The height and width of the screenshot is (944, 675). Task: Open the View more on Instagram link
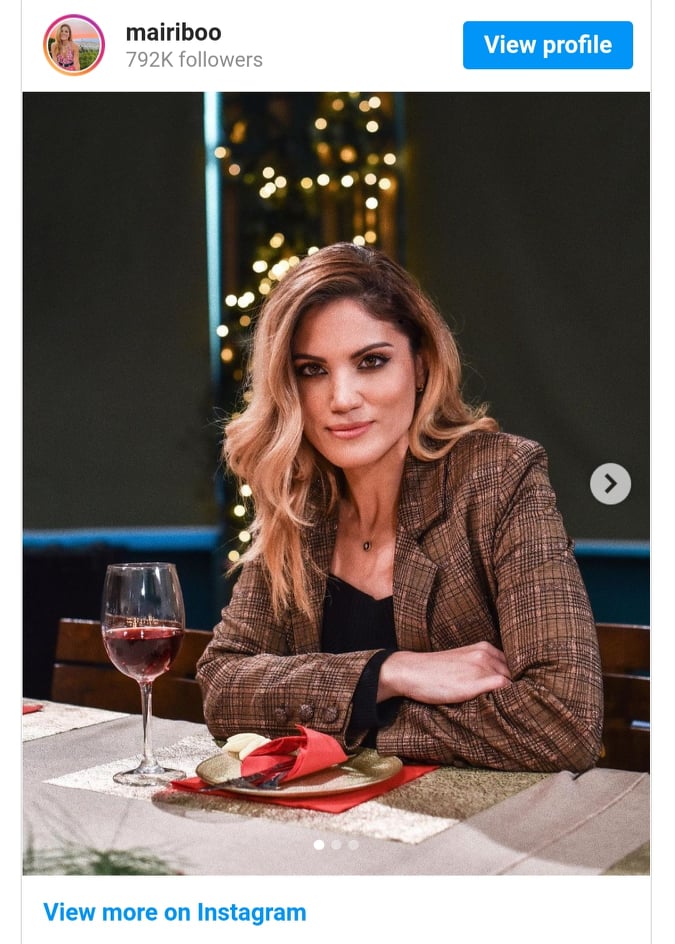point(174,912)
